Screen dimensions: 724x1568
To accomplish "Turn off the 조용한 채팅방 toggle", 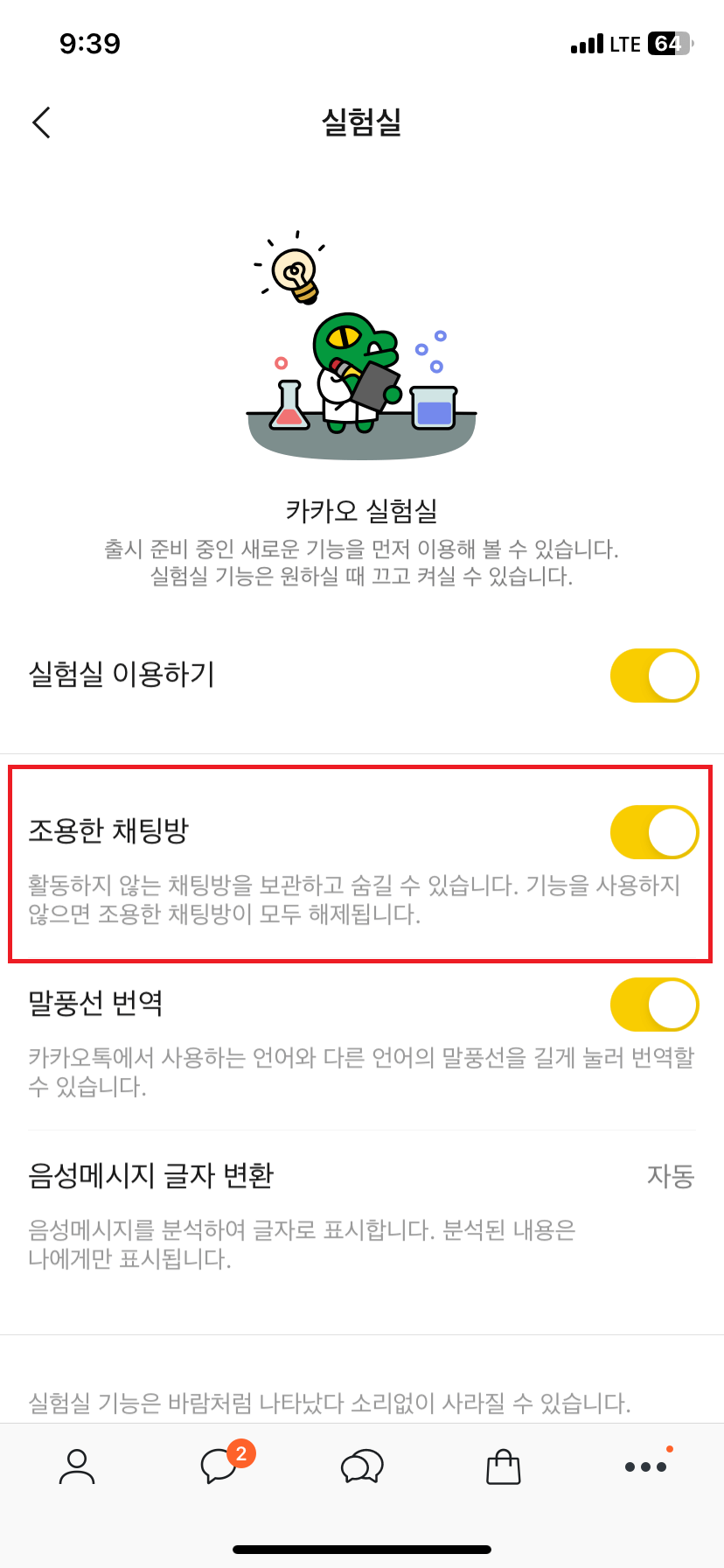I will click(654, 831).
